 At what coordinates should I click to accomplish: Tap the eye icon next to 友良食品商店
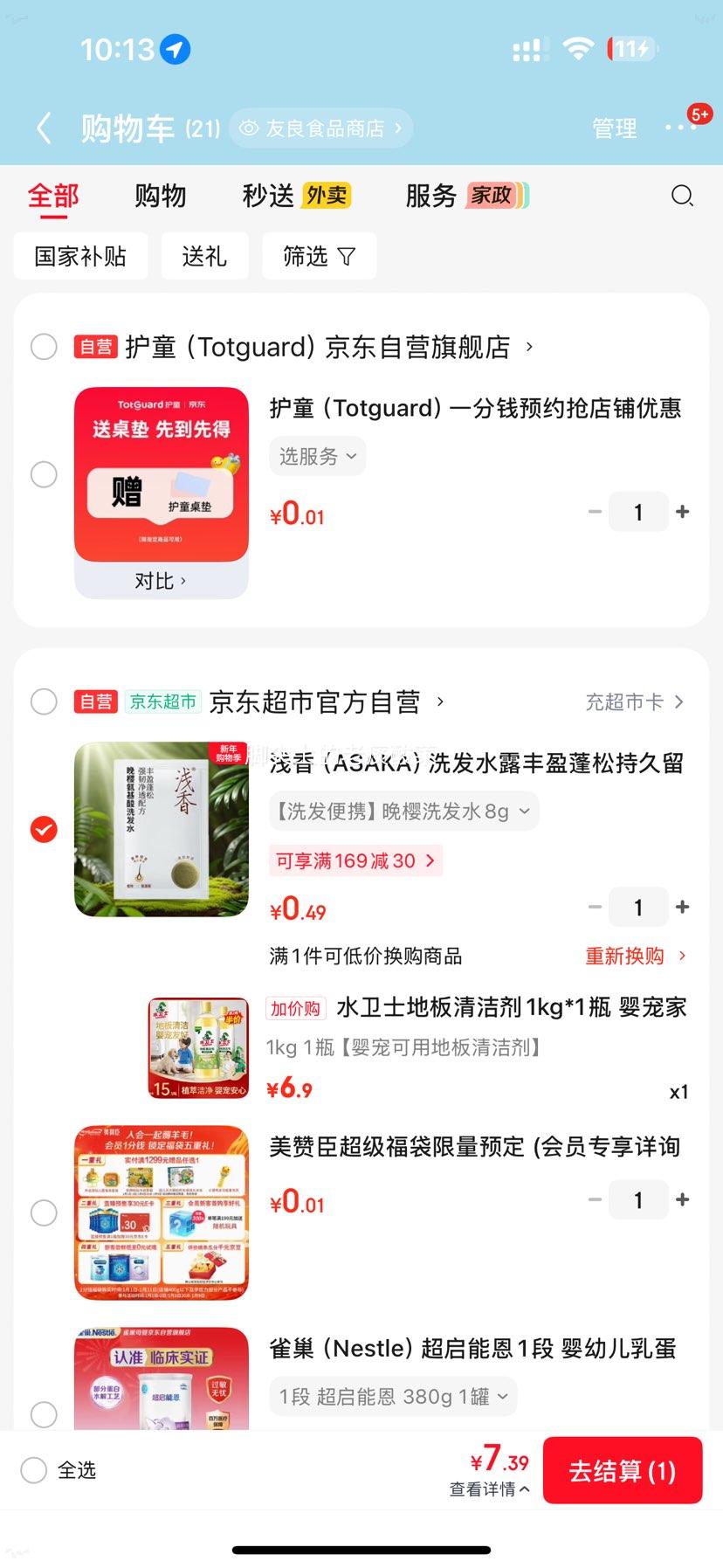point(249,127)
